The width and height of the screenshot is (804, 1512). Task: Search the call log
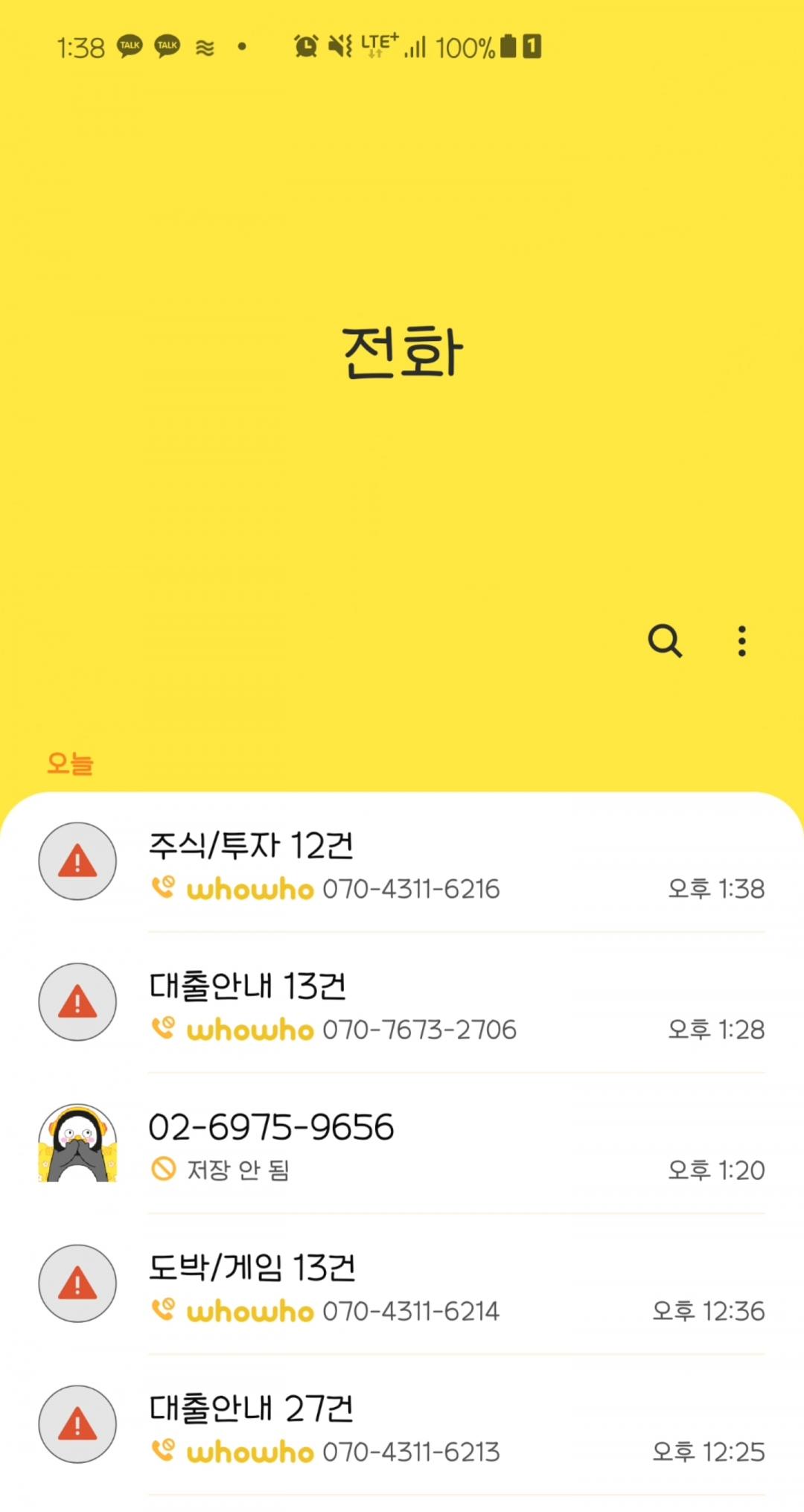[664, 641]
